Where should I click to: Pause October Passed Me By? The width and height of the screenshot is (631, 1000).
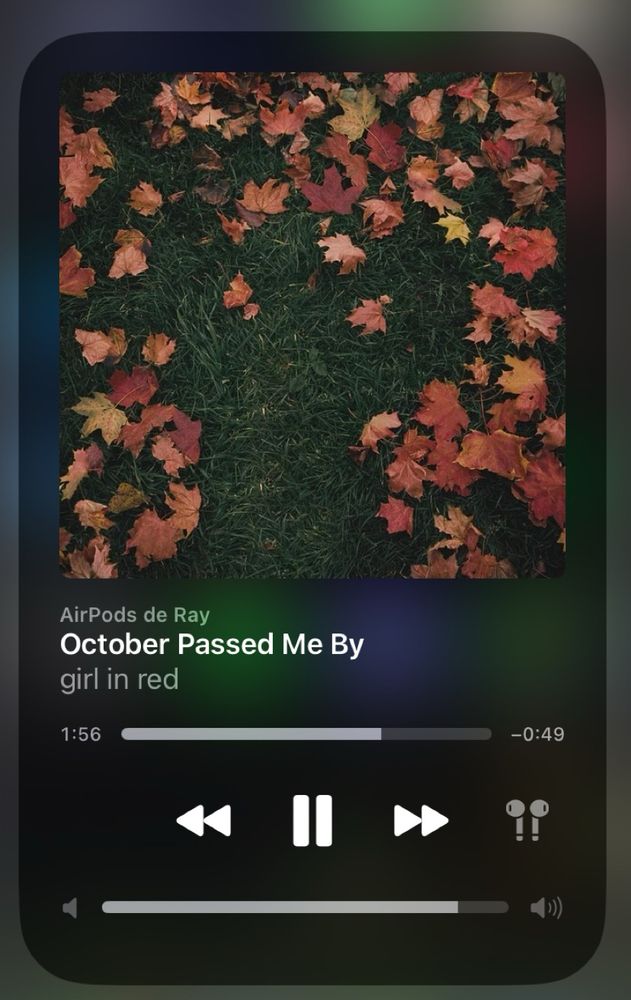312,820
